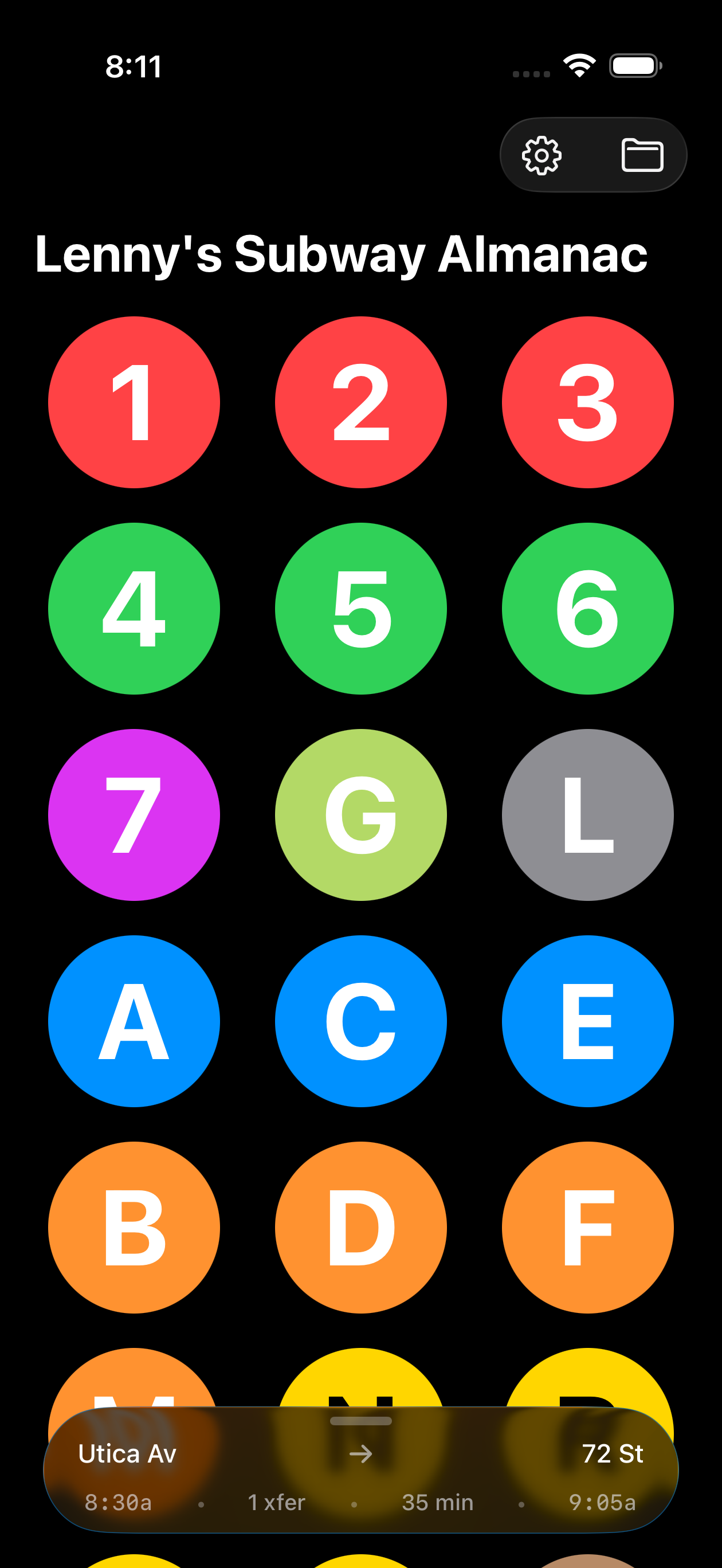The width and height of the screenshot is (722, 1568).
Task: Open the 2 train line
Action: click(360, 402)
